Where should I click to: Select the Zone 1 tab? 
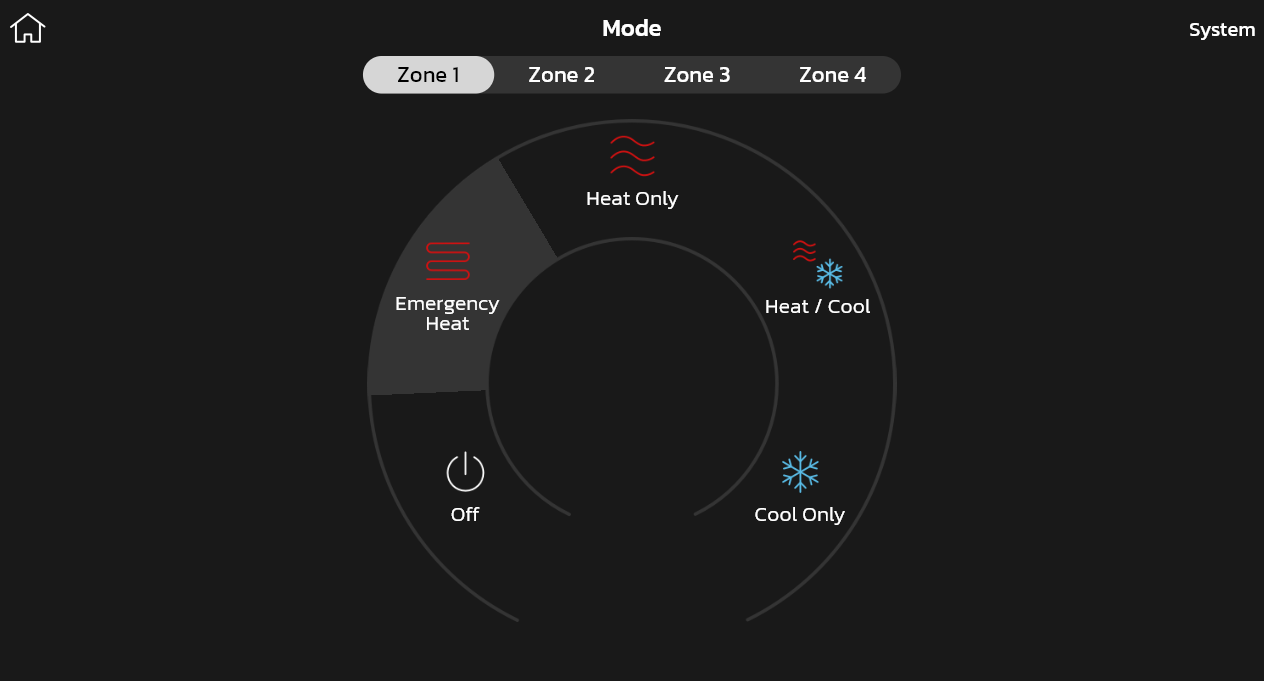pos(428,75)
